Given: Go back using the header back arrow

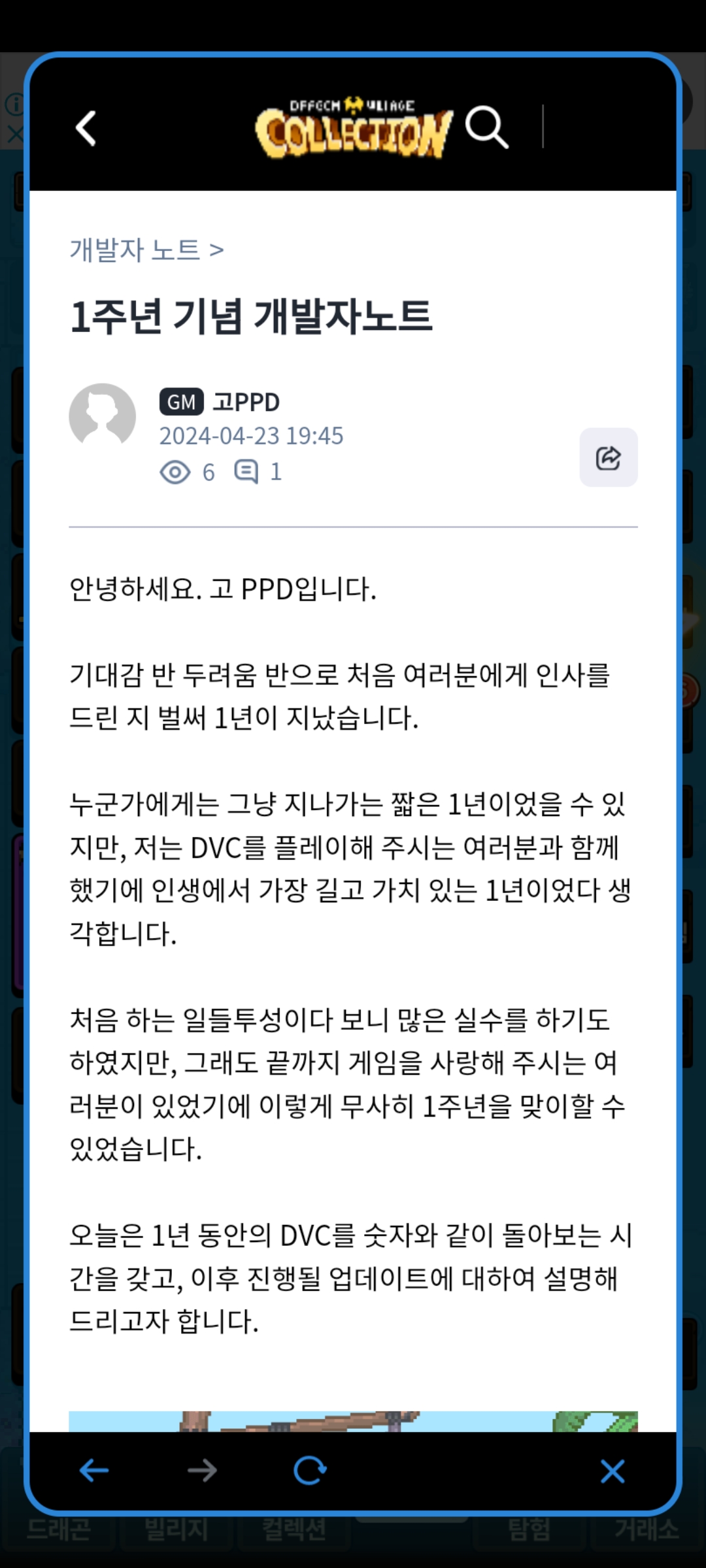Looking at the screenshot, I should pos(86,128).
